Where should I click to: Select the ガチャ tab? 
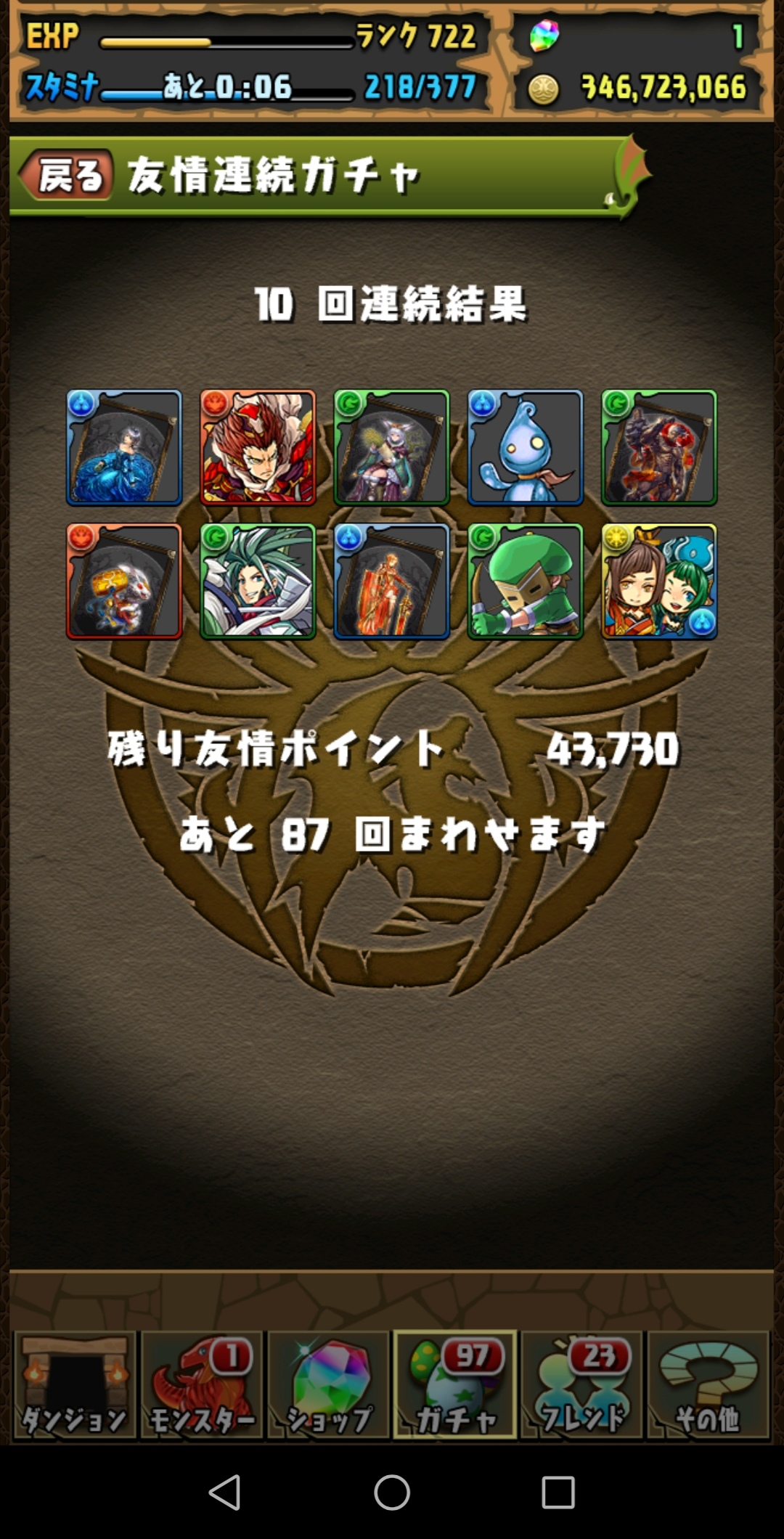(x=455, y=1384)
